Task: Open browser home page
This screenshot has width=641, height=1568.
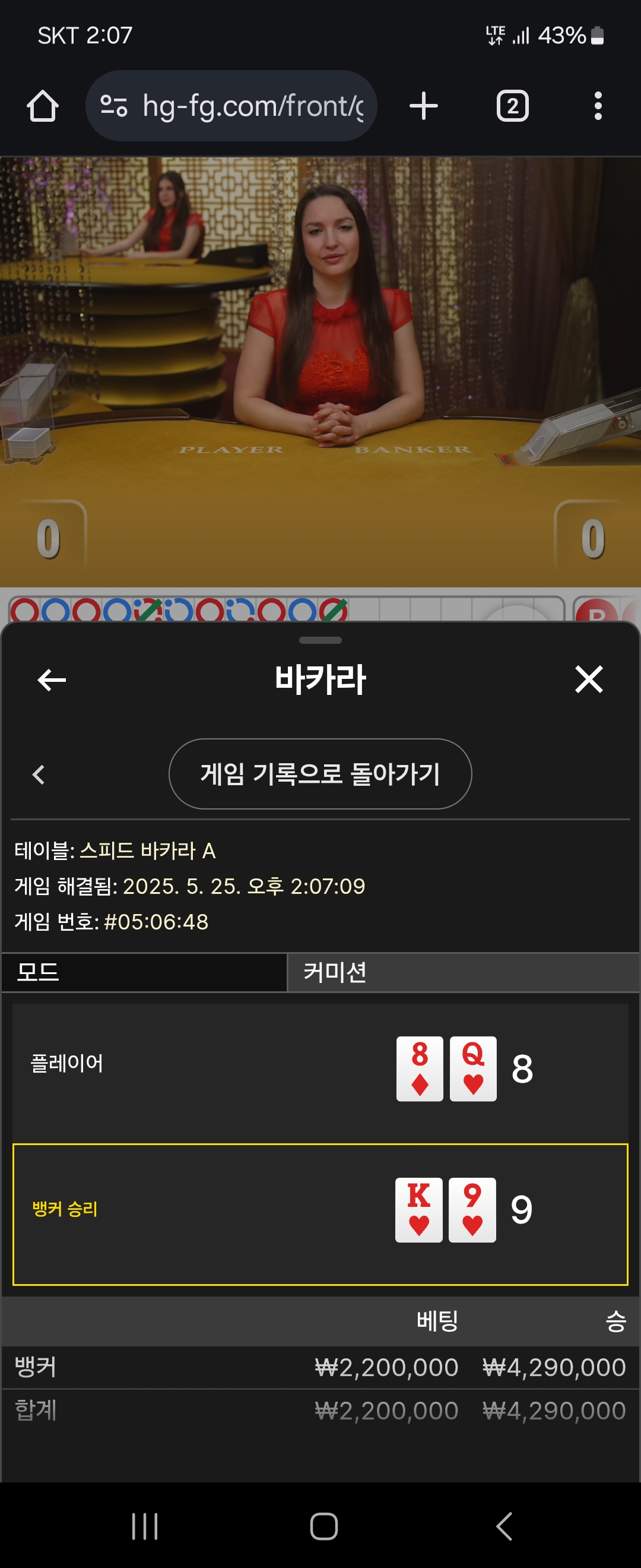Action: click(x=43, y=106)
